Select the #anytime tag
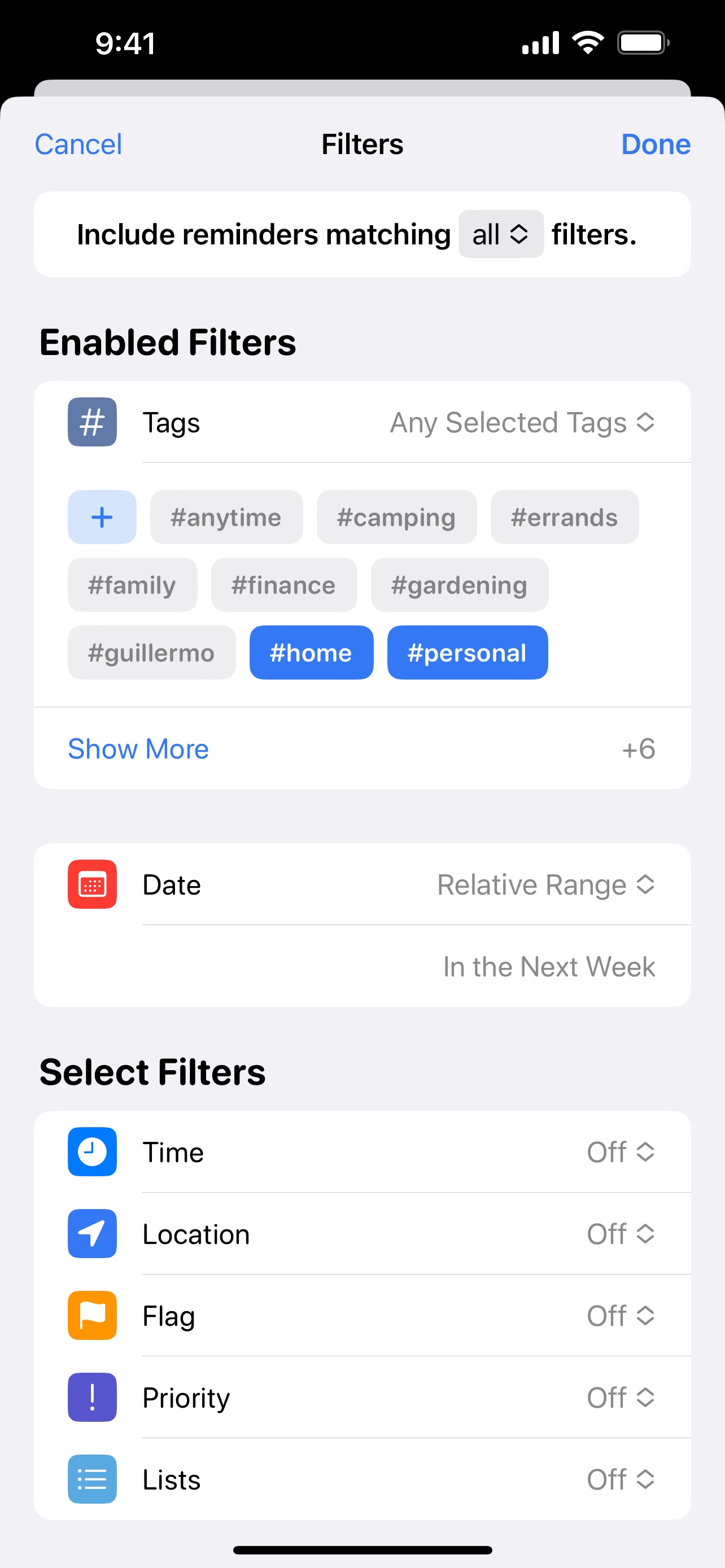The height and width of the screenshot is (1568, 725). [226, 518]
